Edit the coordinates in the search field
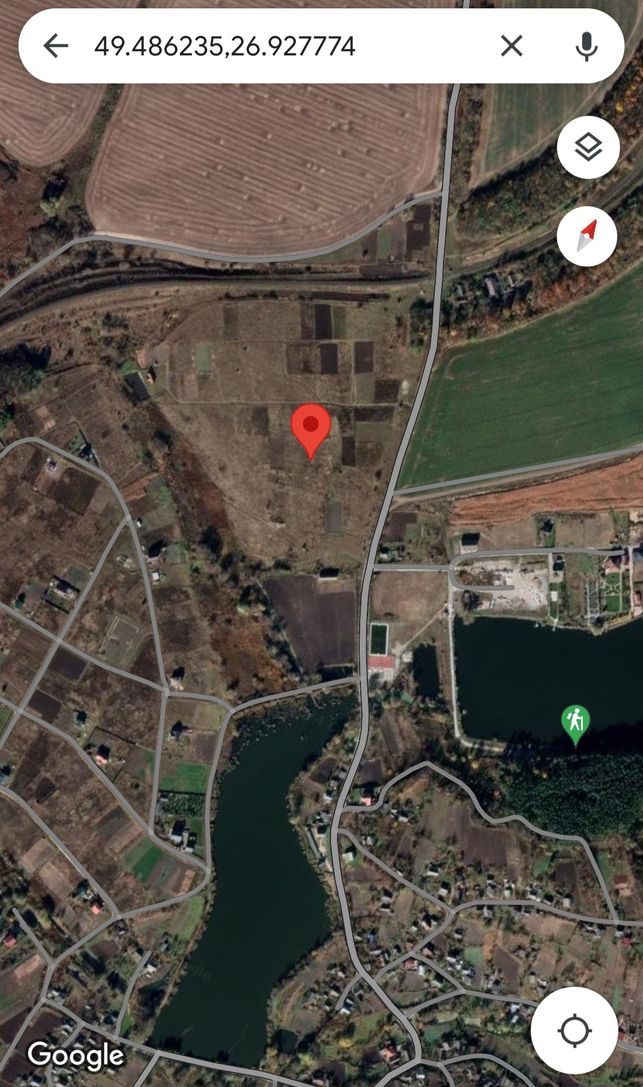The width and height of the screenshot is (643, 1087). point(224,46)
